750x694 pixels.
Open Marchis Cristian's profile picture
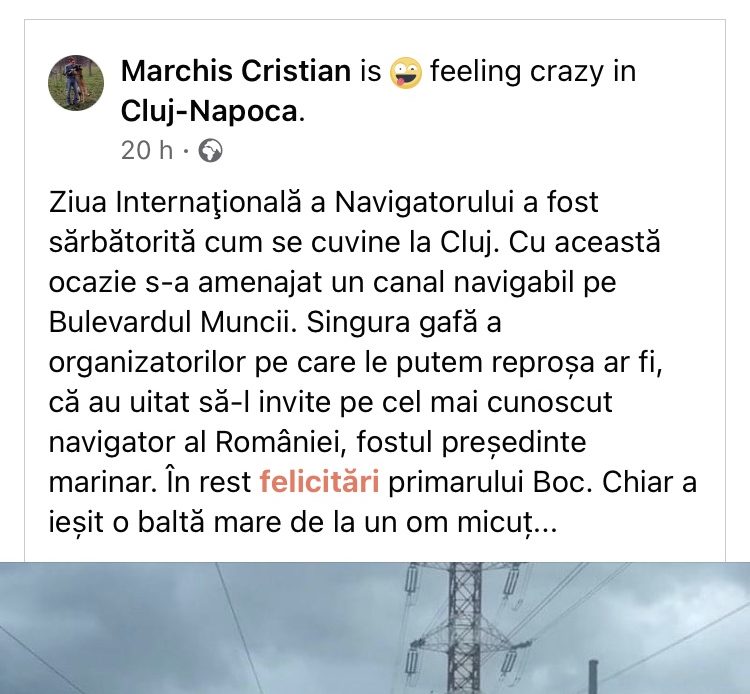tap(76, 82)
